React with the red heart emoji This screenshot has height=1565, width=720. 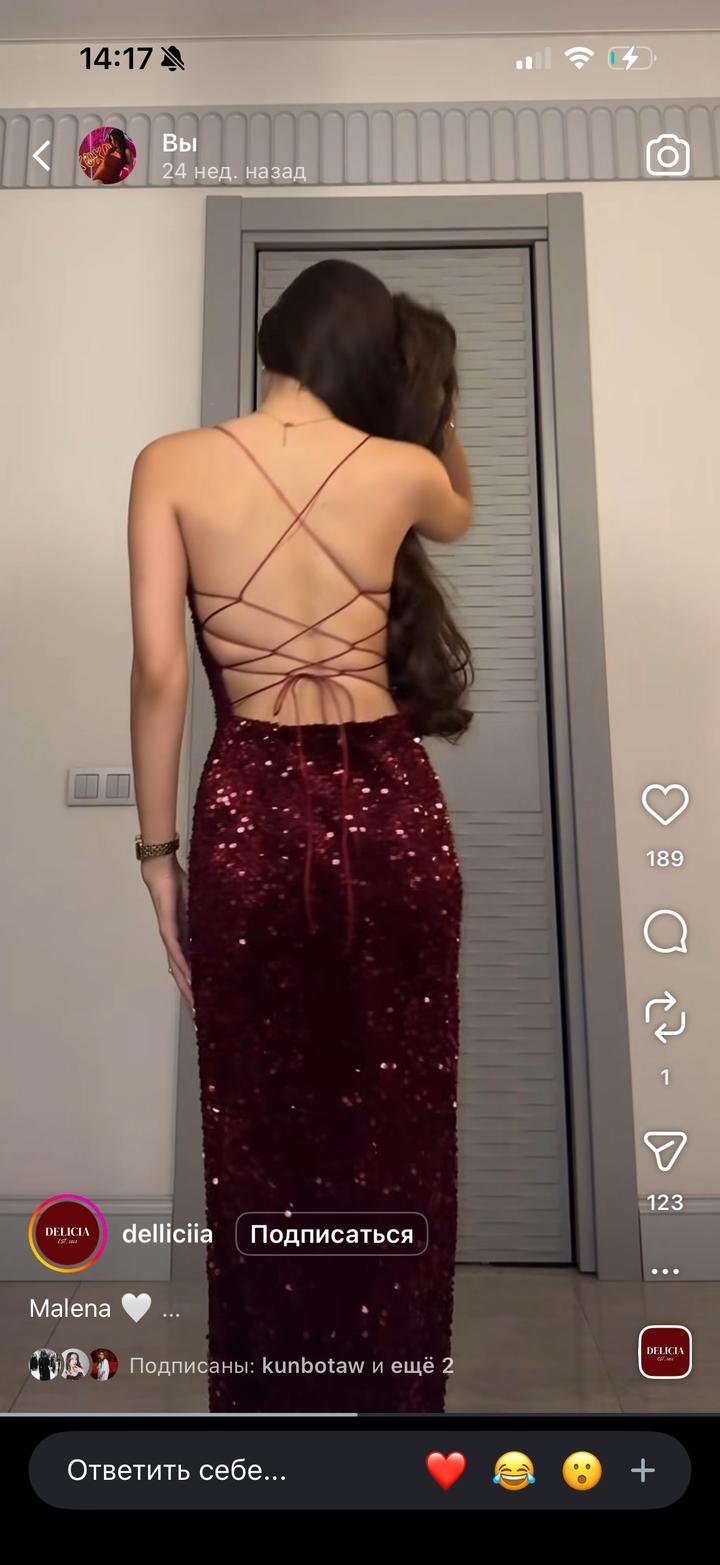coord(446,1470)
